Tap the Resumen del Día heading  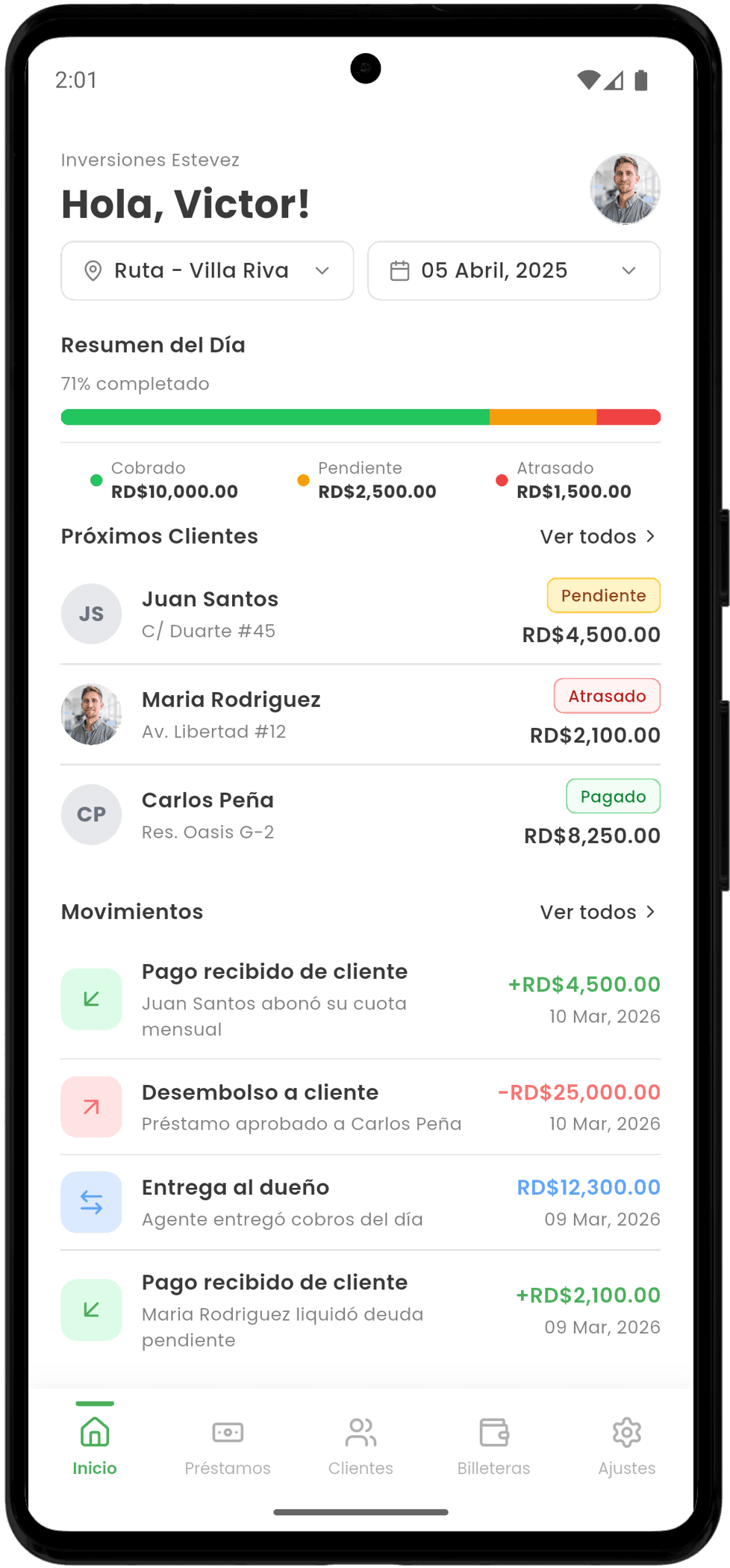152,344
